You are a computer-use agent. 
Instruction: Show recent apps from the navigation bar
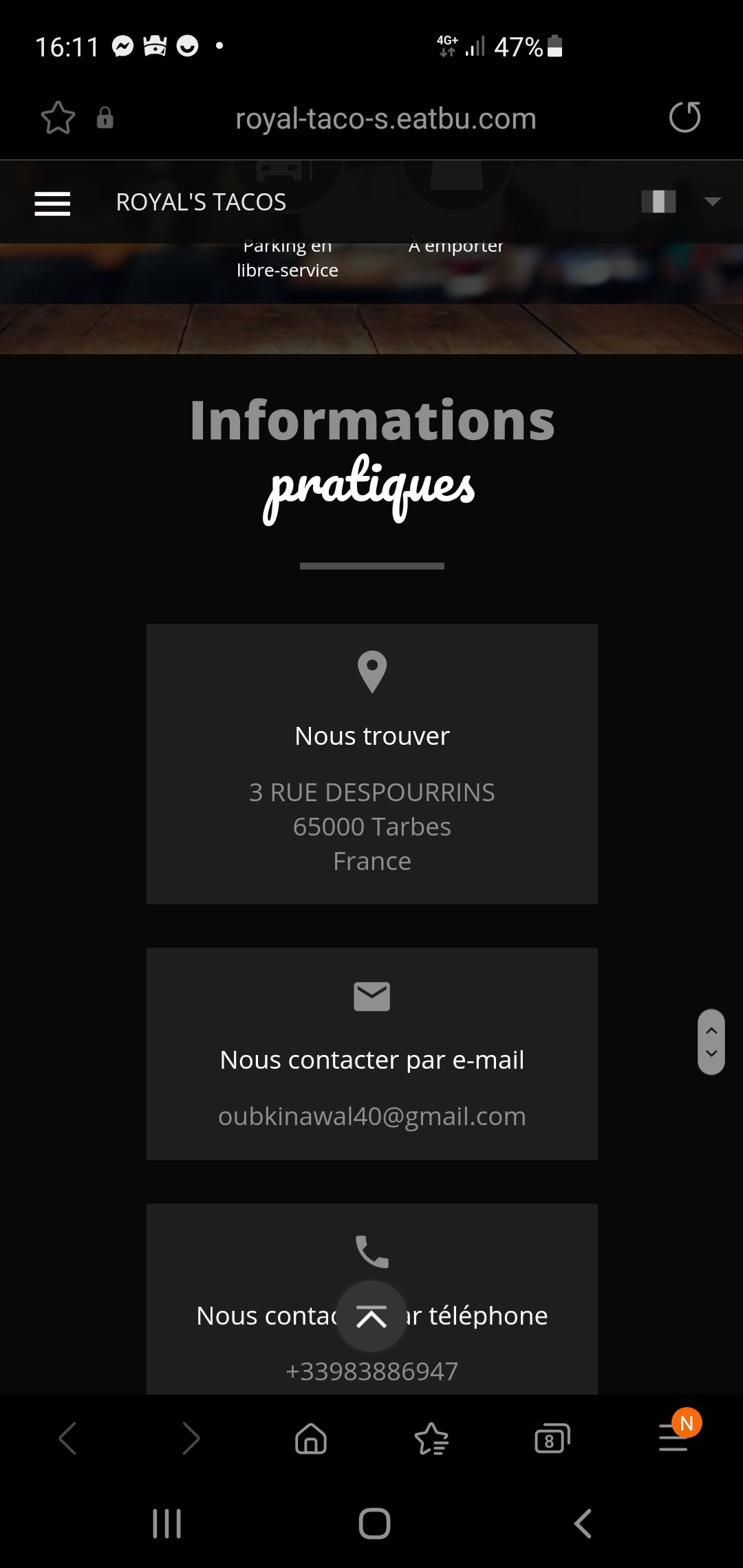point(166,1523)
